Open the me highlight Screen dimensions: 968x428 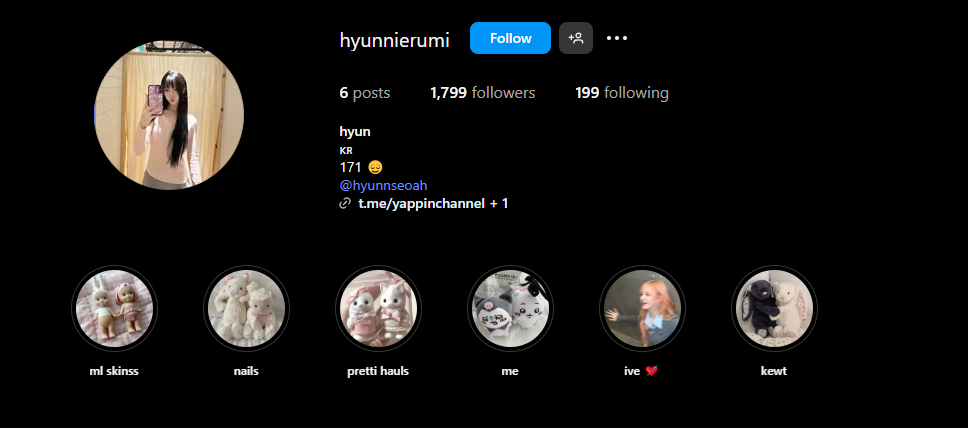click(x=510, y=308)
